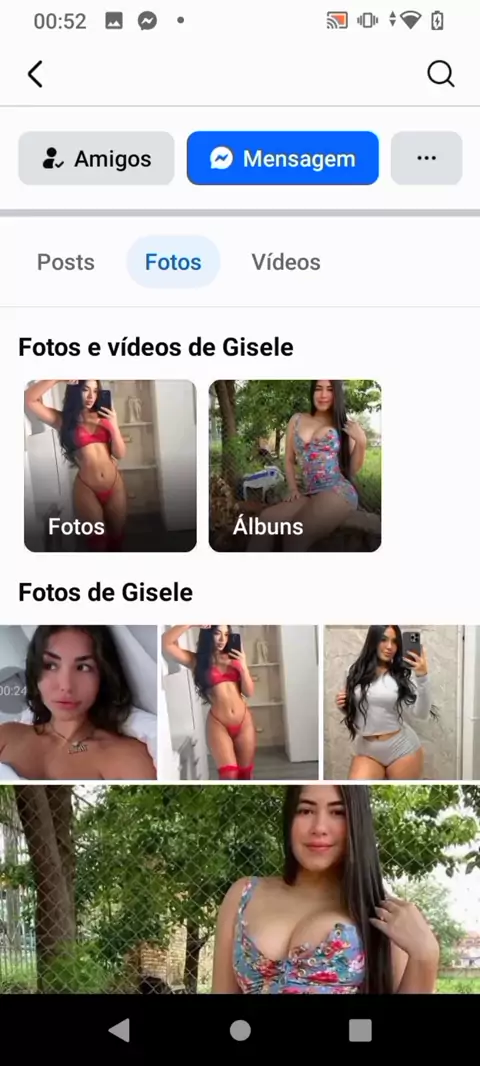
Task: Switch to the Posts tab
Action: pyautogui.click(x=66, y=262)
